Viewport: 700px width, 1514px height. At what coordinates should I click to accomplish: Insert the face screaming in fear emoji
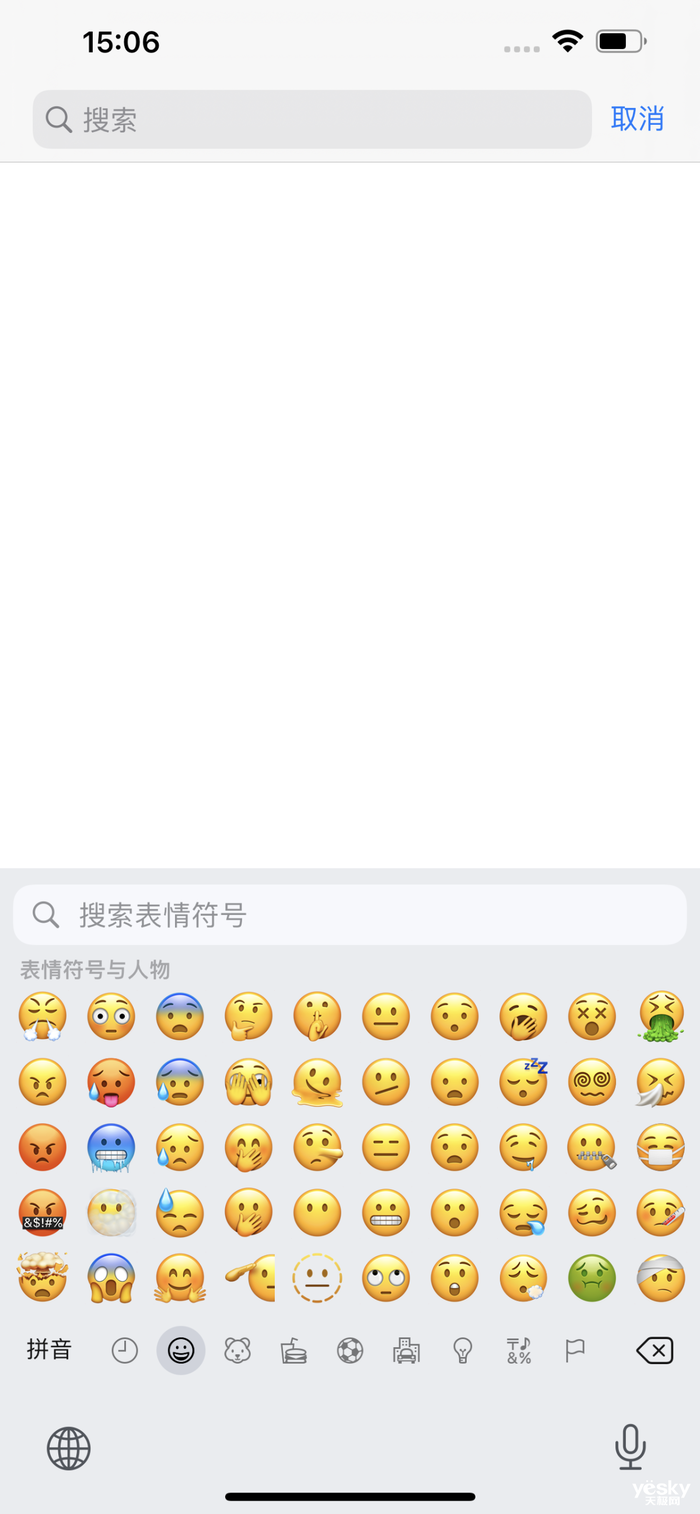coord(111,1277)
